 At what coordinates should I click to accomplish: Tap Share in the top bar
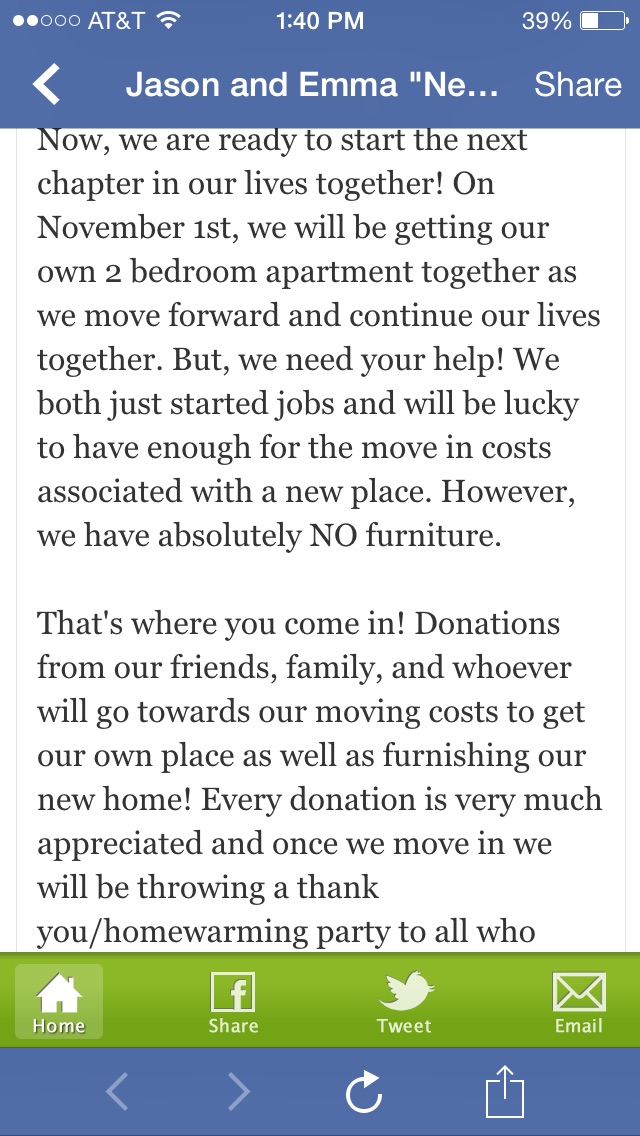click(578, 85)
